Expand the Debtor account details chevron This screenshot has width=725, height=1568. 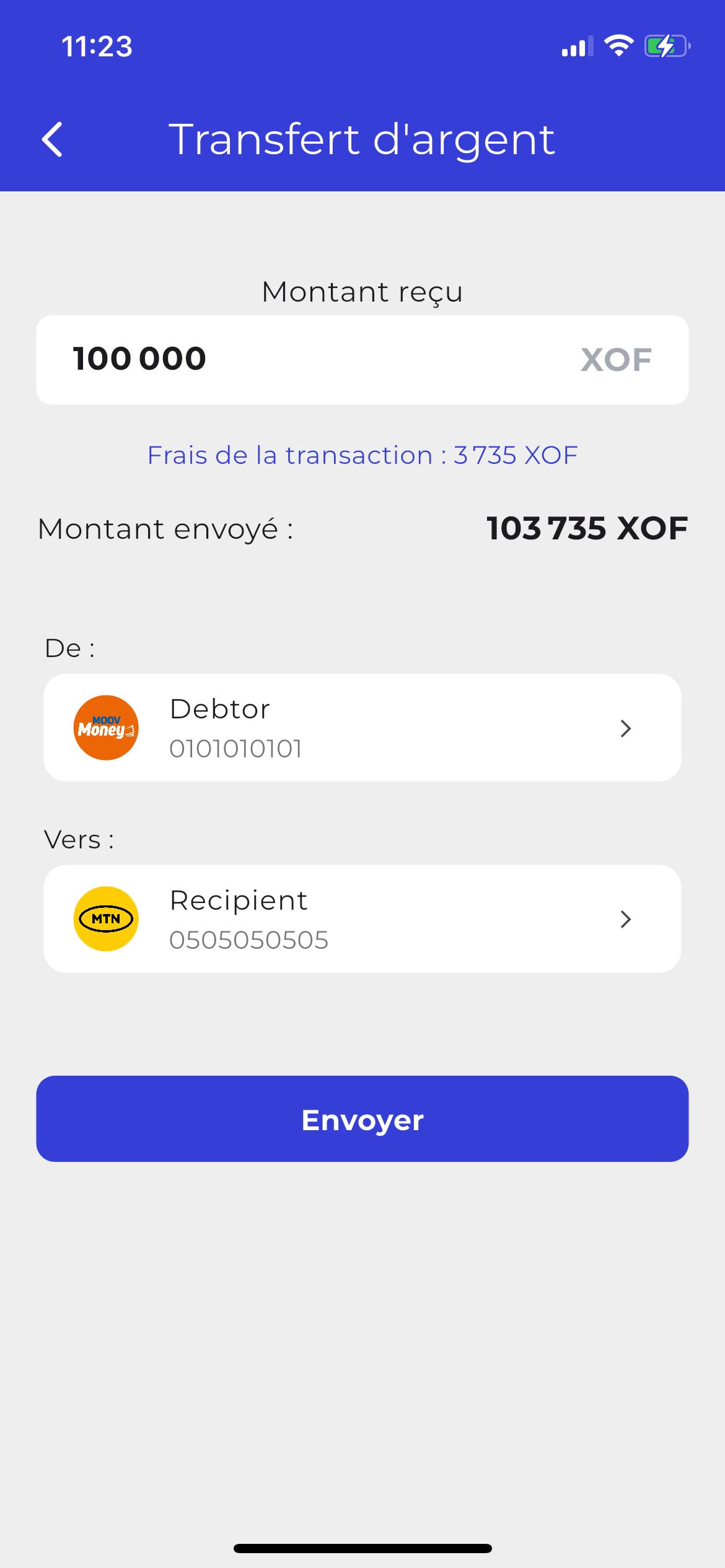(626, 728)
